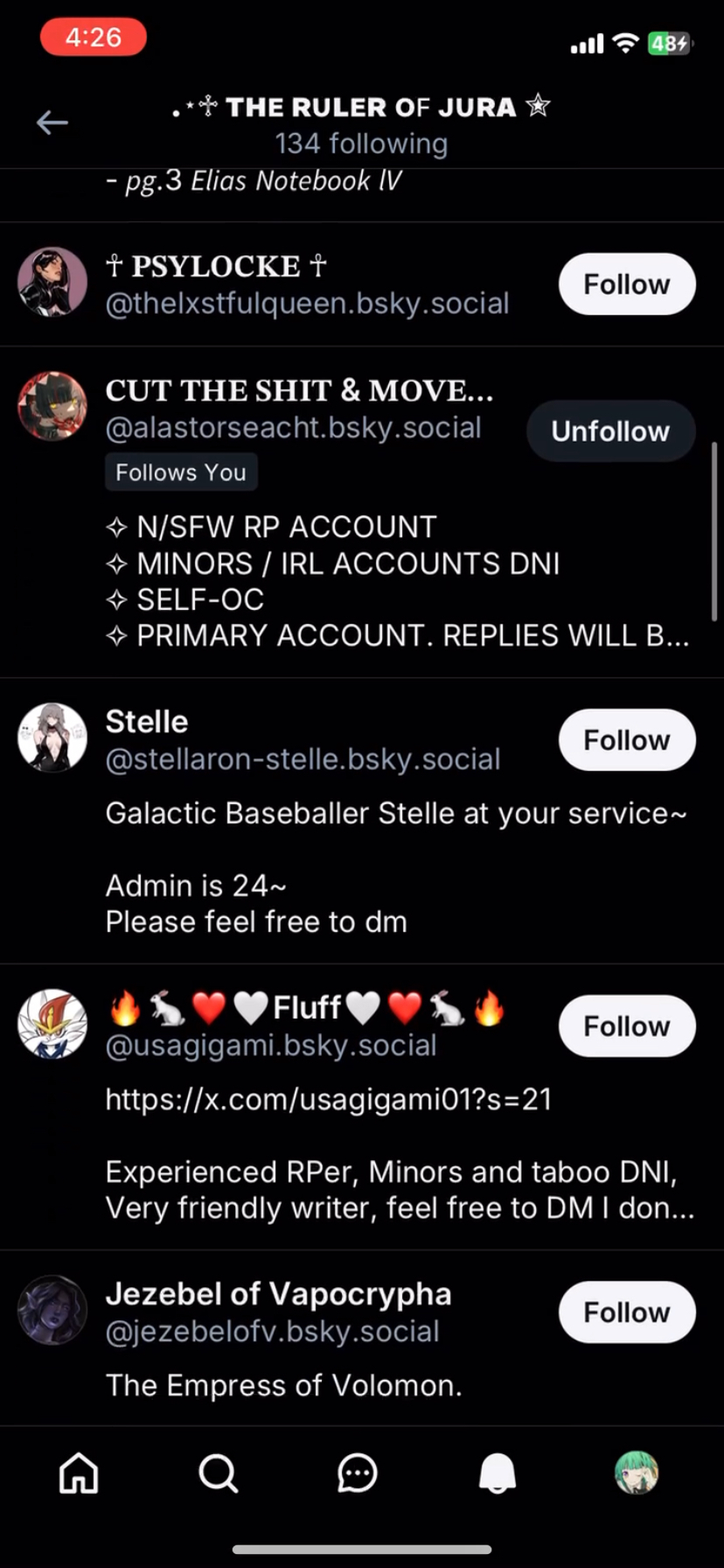Open the Search tab
The height and width of the screenshot is (1568, 724).
tap(218, 1473)
